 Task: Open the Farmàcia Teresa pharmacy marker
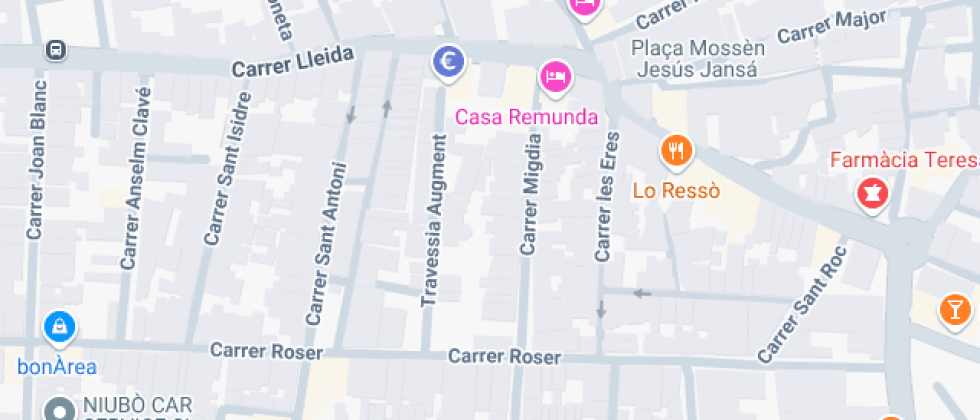[x=872, y=193]
